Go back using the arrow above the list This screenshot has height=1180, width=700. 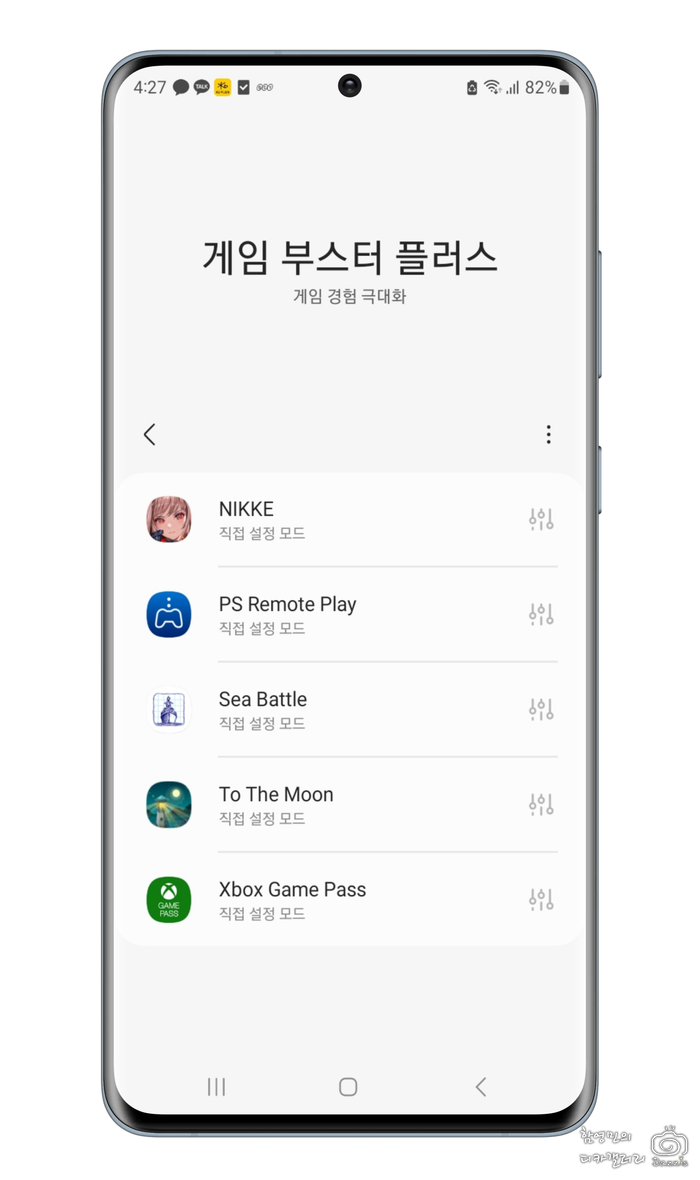(x=150, y=434)
